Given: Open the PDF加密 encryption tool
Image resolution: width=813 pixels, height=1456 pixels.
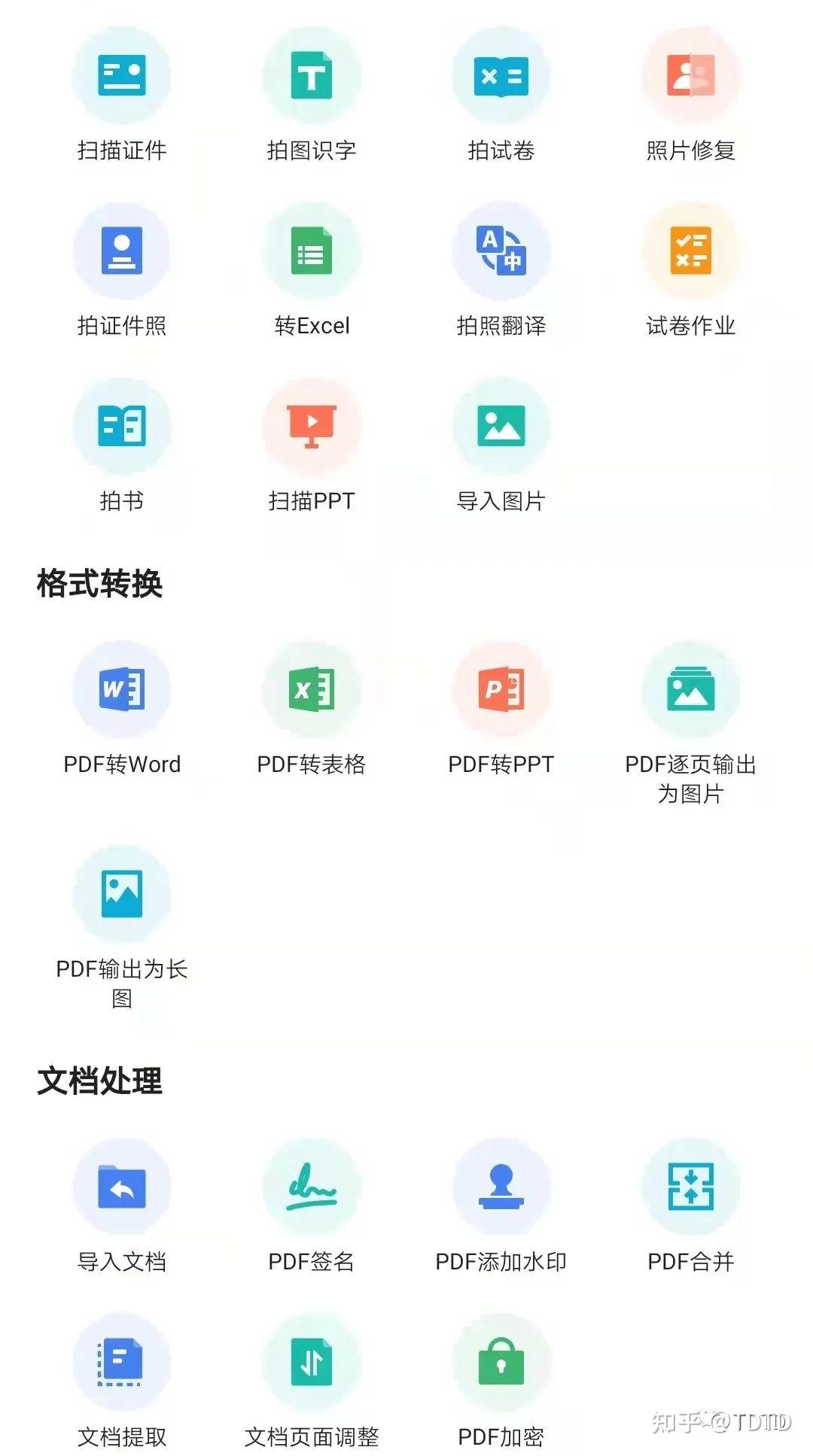Looking at the screenshot, I should [x=501, y=1366].
